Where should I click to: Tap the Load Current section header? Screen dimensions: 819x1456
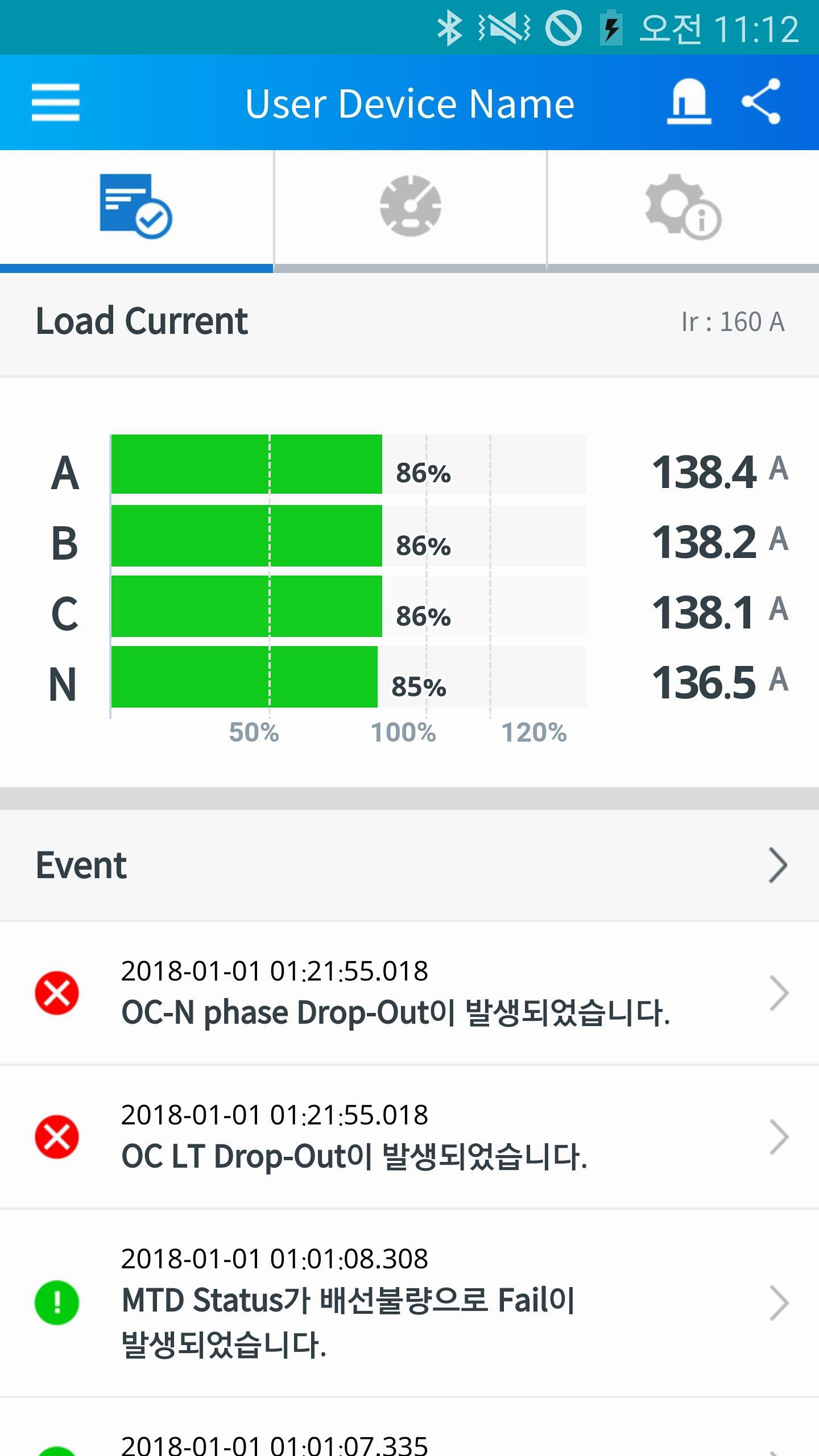click(x=141, y=320)
